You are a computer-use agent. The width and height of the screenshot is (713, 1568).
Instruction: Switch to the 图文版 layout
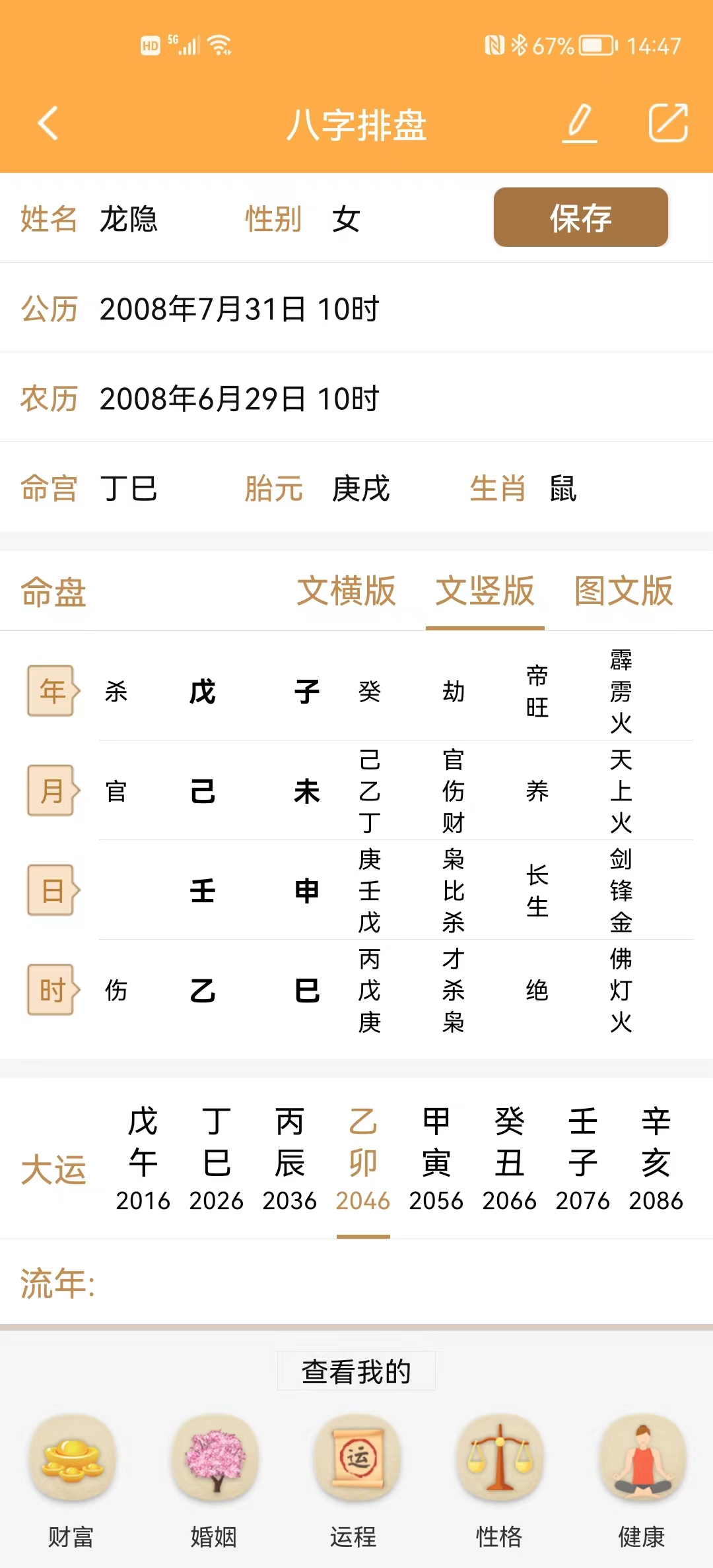coord(623,591)
